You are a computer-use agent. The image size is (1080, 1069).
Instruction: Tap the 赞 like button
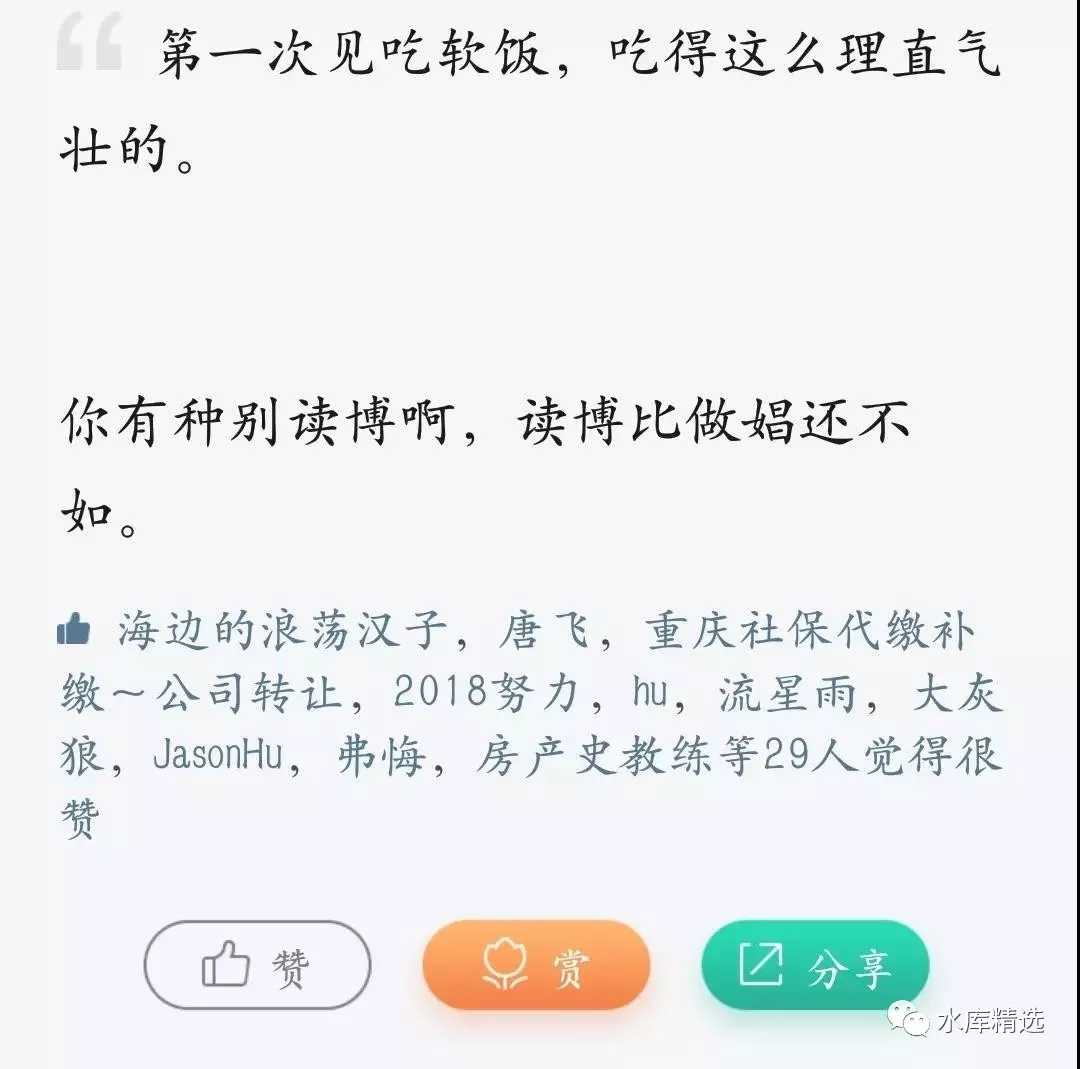[x=257, y=966]
